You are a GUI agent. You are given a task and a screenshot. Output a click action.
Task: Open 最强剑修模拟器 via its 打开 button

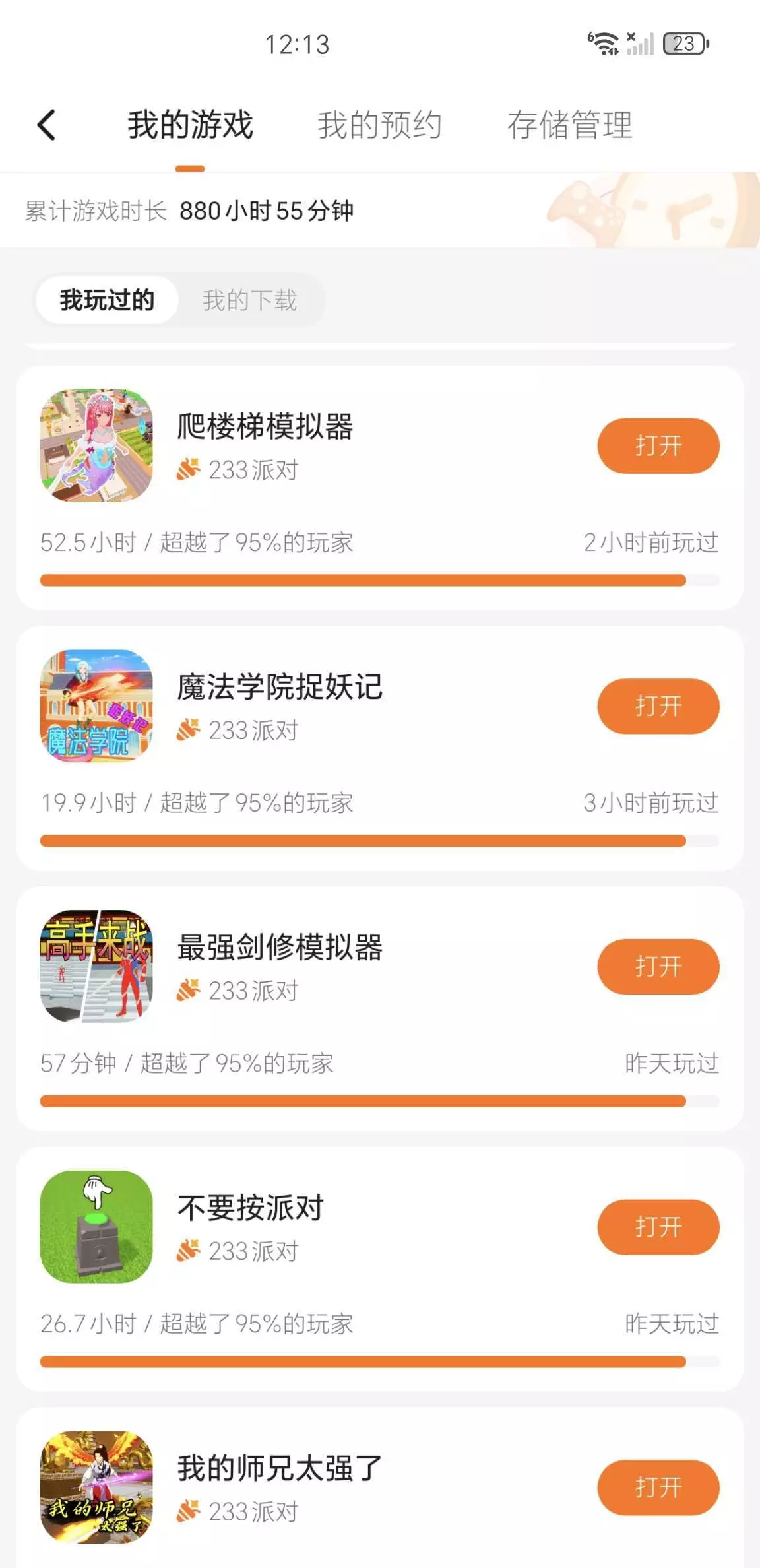(x=658, y=966)
